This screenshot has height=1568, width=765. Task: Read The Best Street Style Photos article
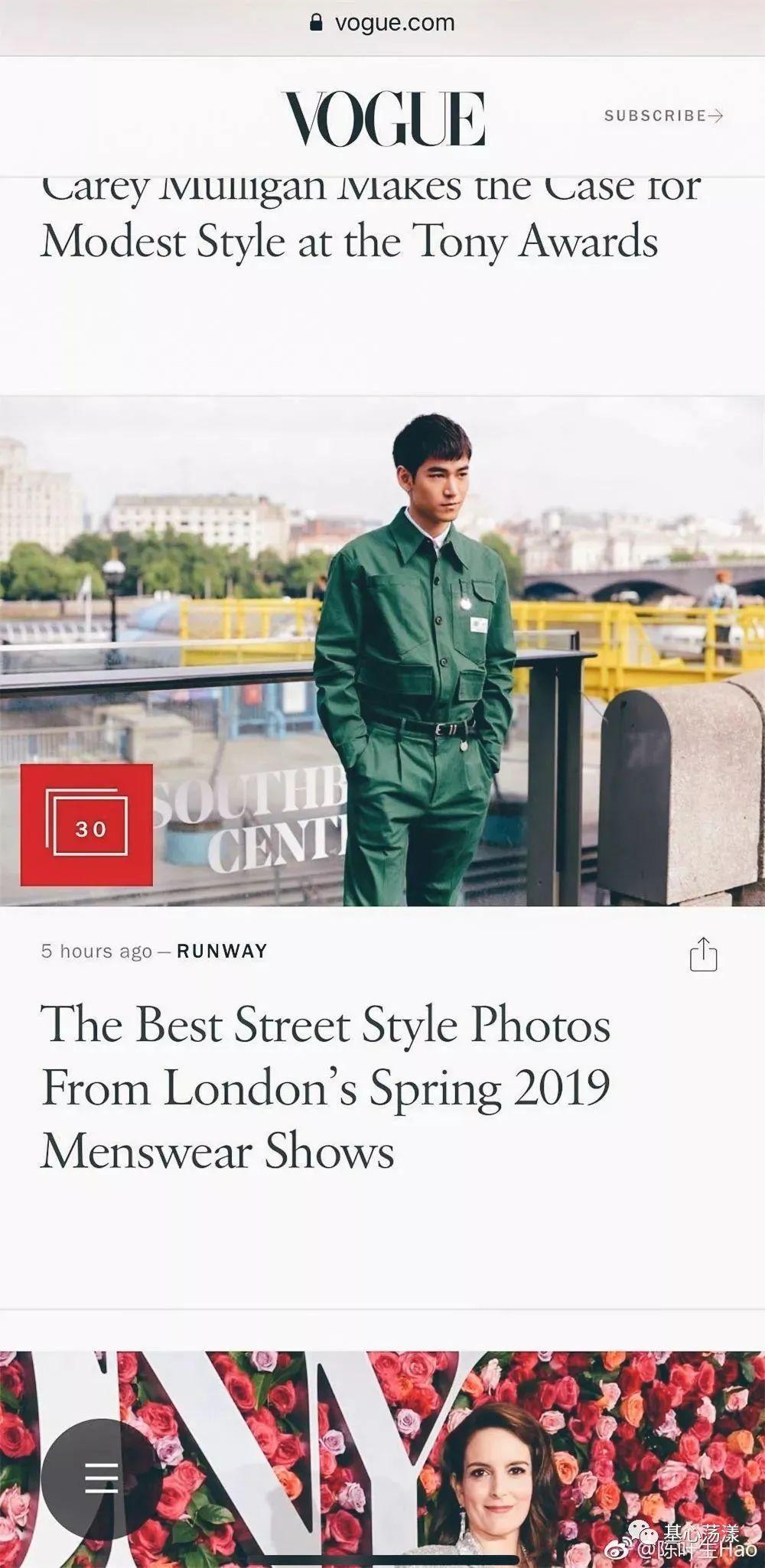[325, 1087]
